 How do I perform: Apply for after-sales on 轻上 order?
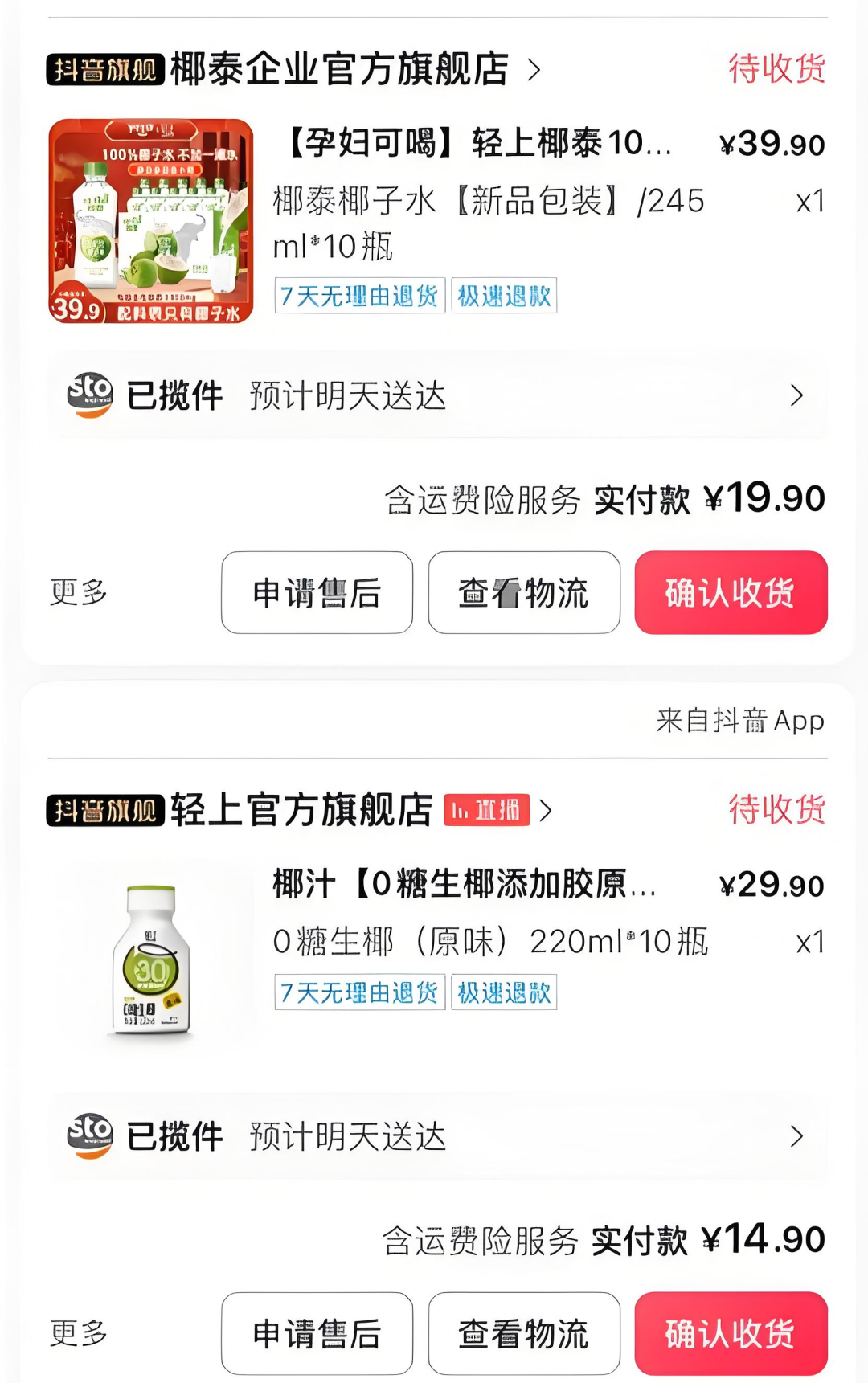coord(317,1333)
